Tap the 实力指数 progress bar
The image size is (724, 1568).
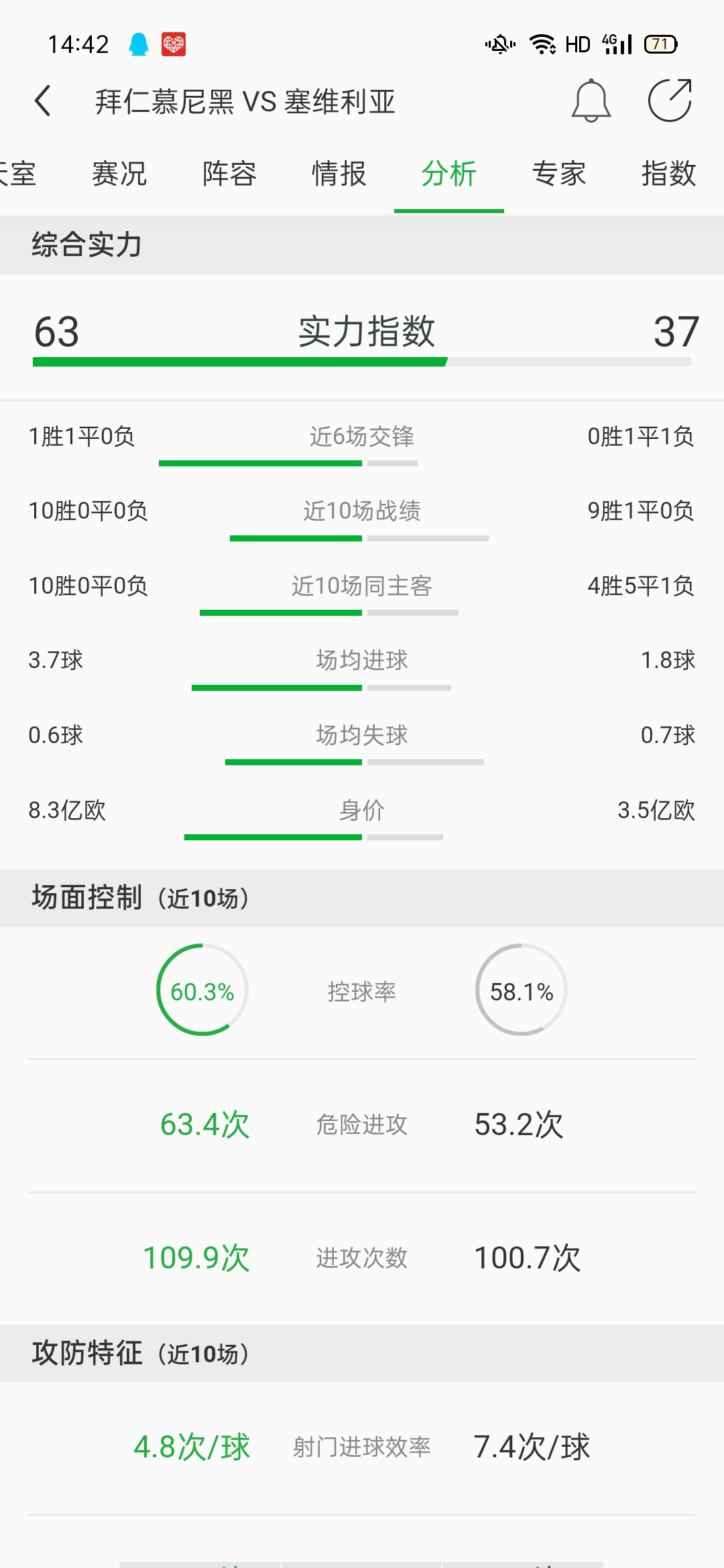362,361
